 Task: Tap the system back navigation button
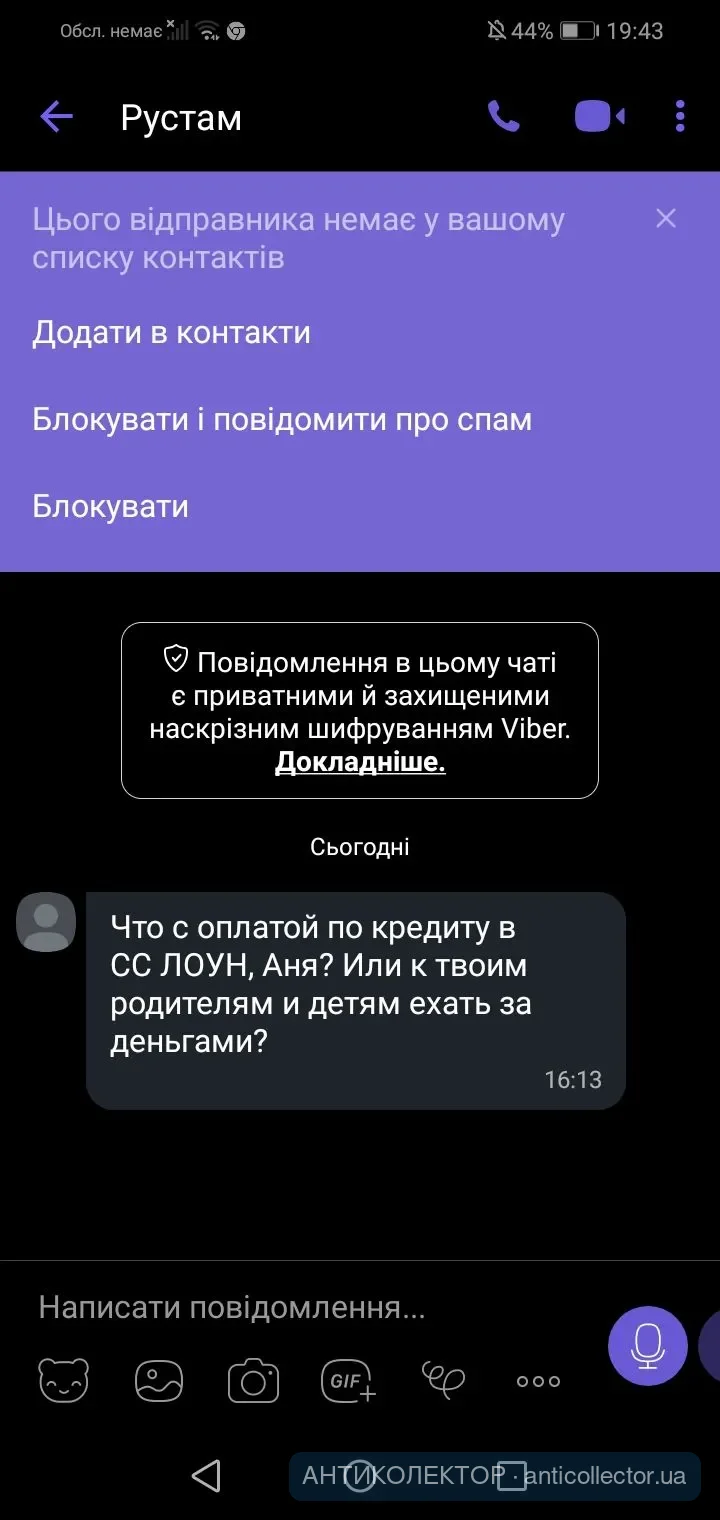205,1475
